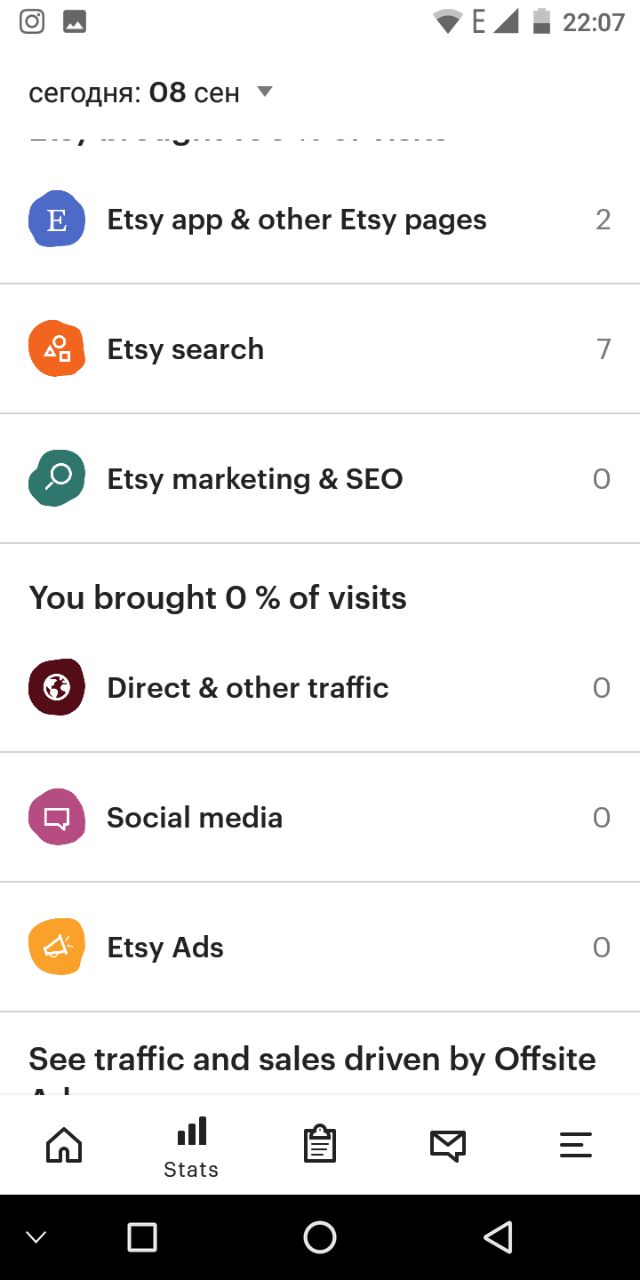Open the More menu tab
This screenshot has width=640, height=1280.
pos(576,1145)
